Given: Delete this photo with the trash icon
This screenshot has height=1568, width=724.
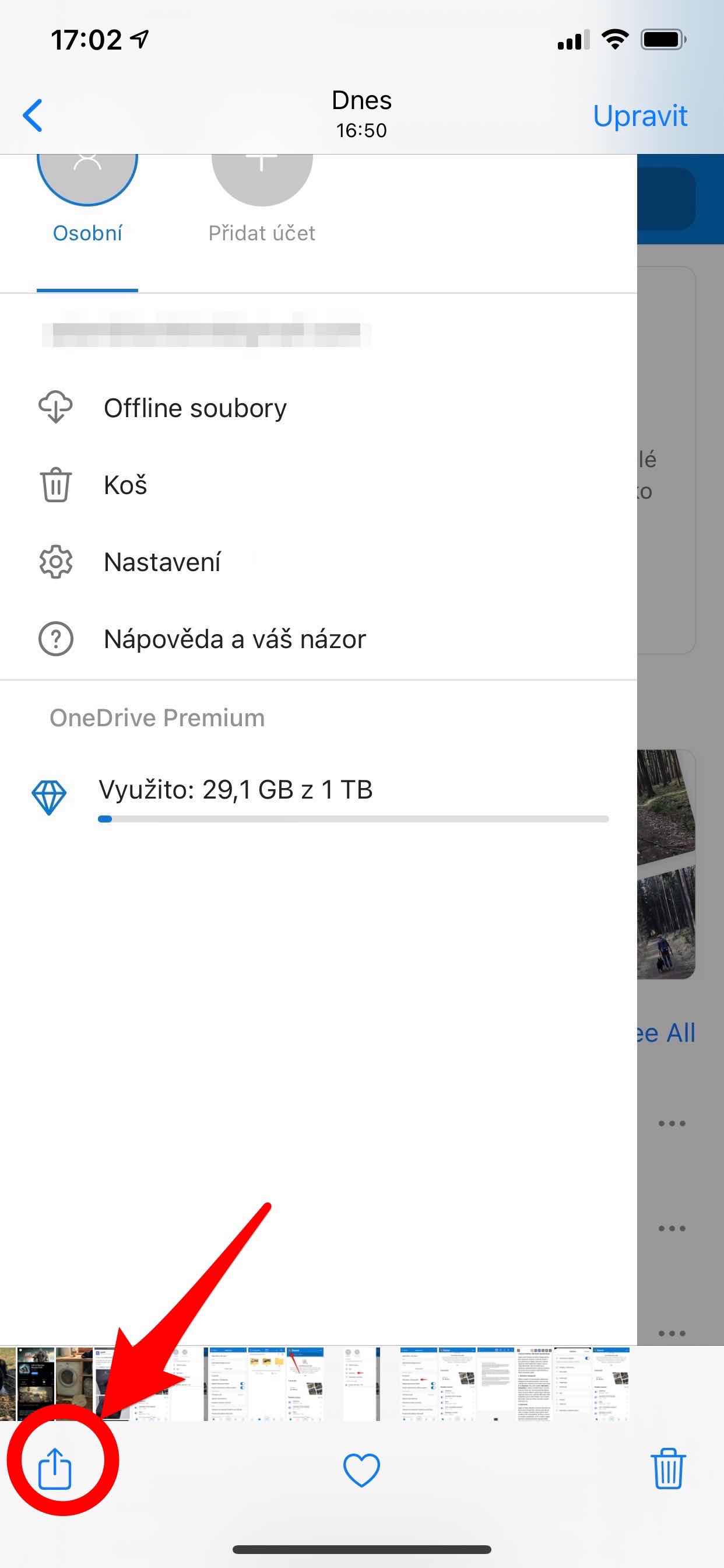Looking at the screenshot, I should 668,1468.
